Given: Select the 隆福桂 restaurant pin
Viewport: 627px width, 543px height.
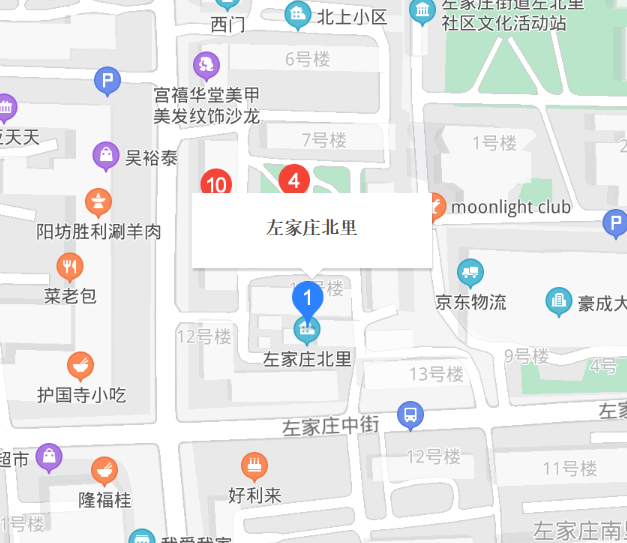Looking at the screenshot, I should pyautogui.click(x=105, y=470).
